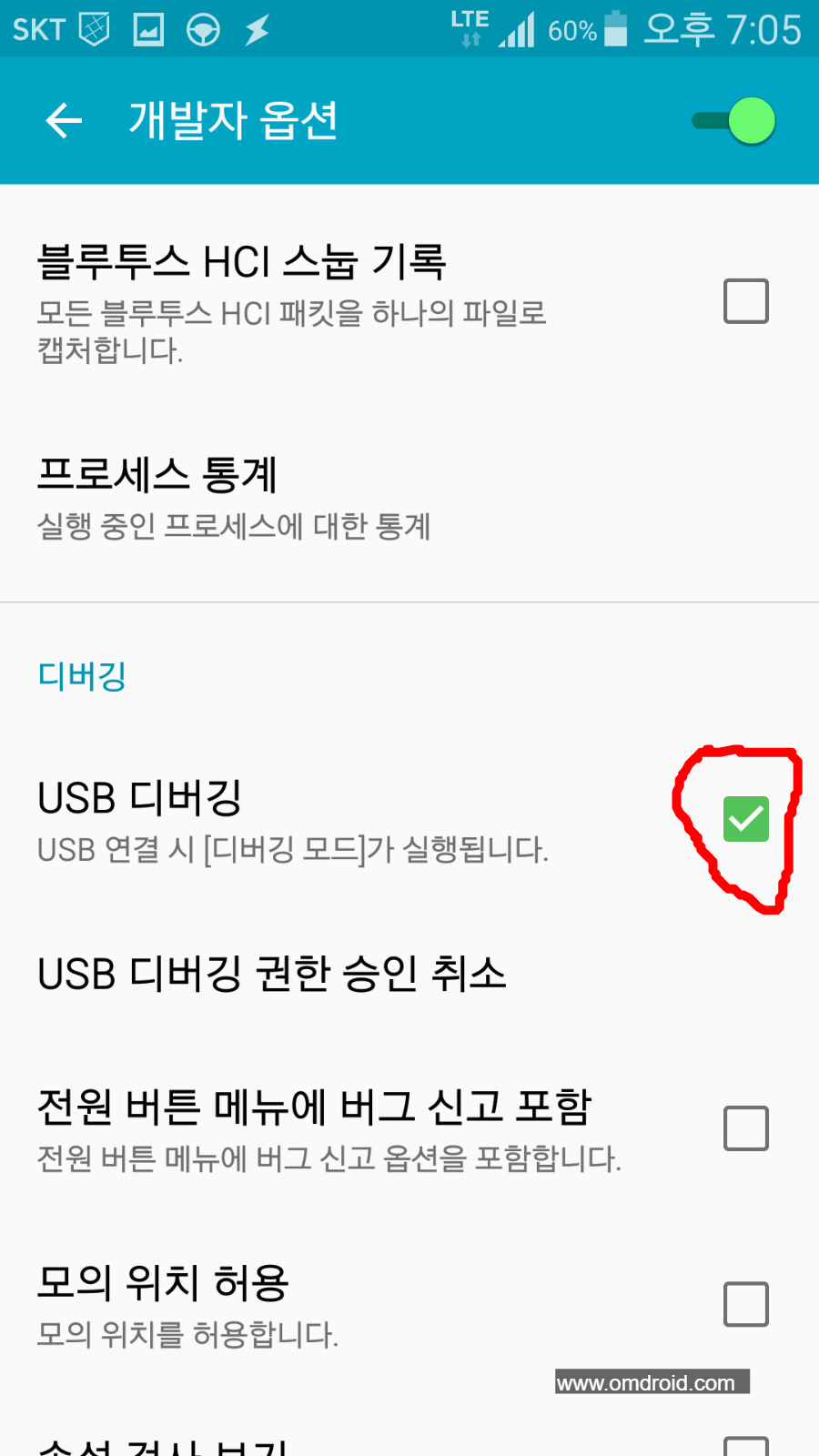The width and height of the screenshot is (819, 1456).
Task: Check 전원 버튼 메뉴에 버그 신고 포함
Action: pyautogui.click(x=746, y=1128)
